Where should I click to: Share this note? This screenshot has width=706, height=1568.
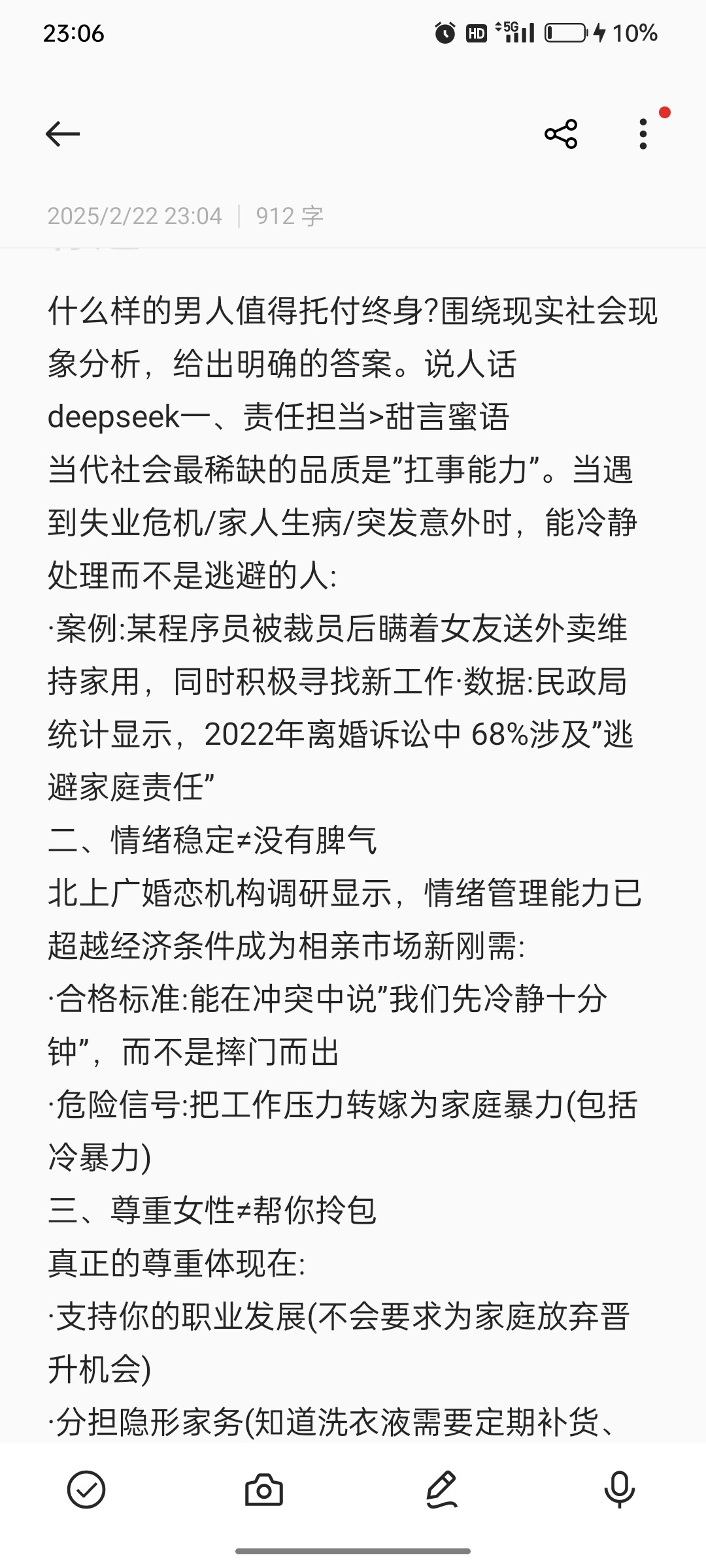click(x=561, y=134)
